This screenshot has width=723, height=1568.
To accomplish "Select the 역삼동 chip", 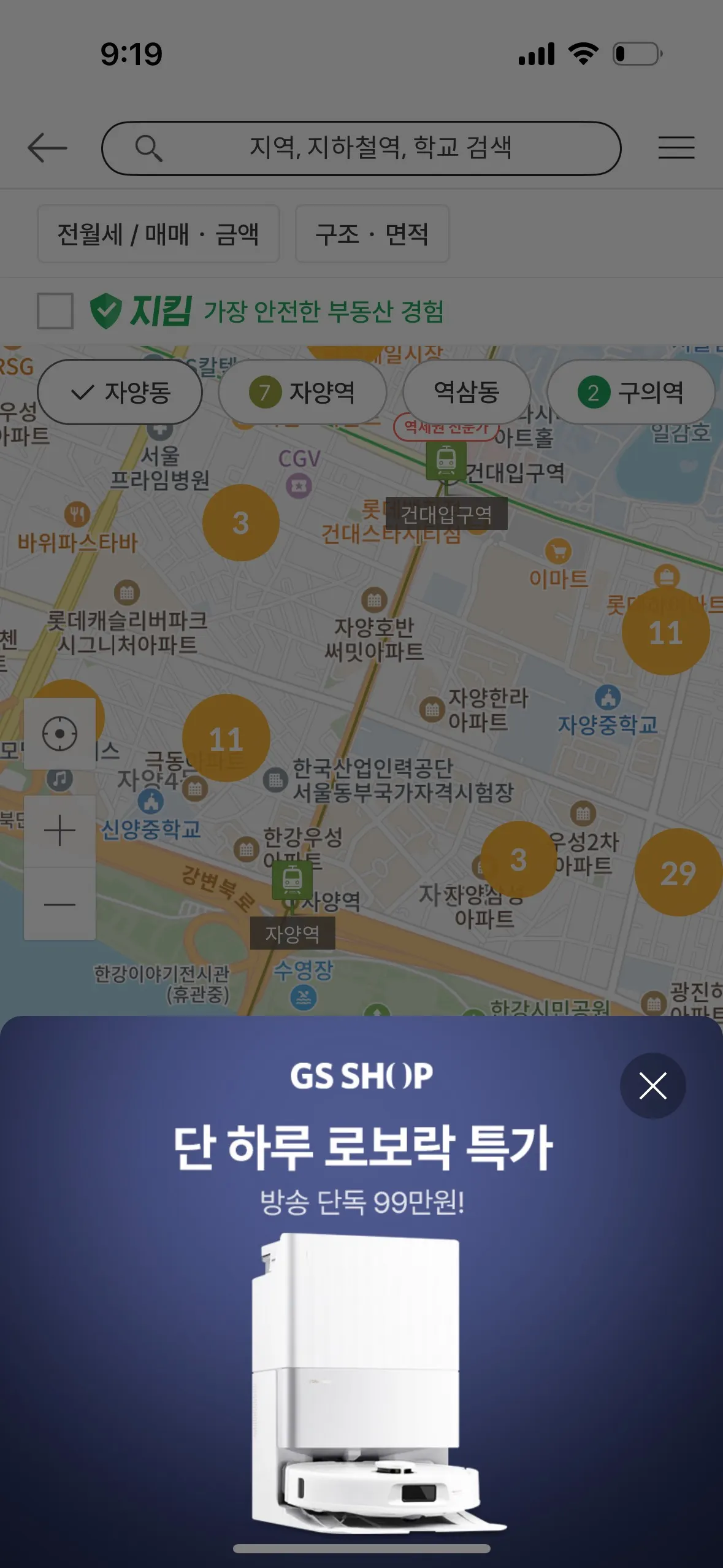I will tap(466, 392).
